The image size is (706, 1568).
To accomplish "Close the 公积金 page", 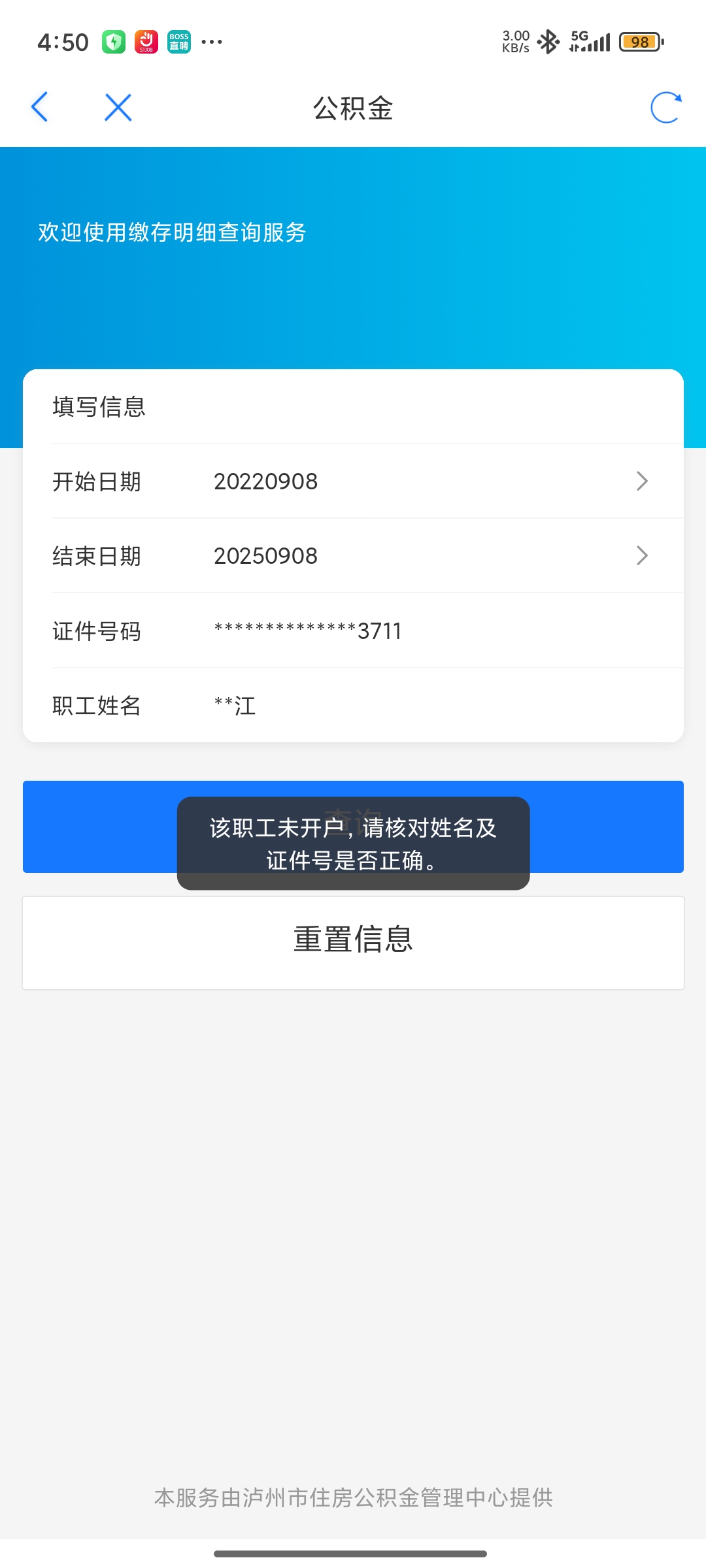I will [118, 107].
